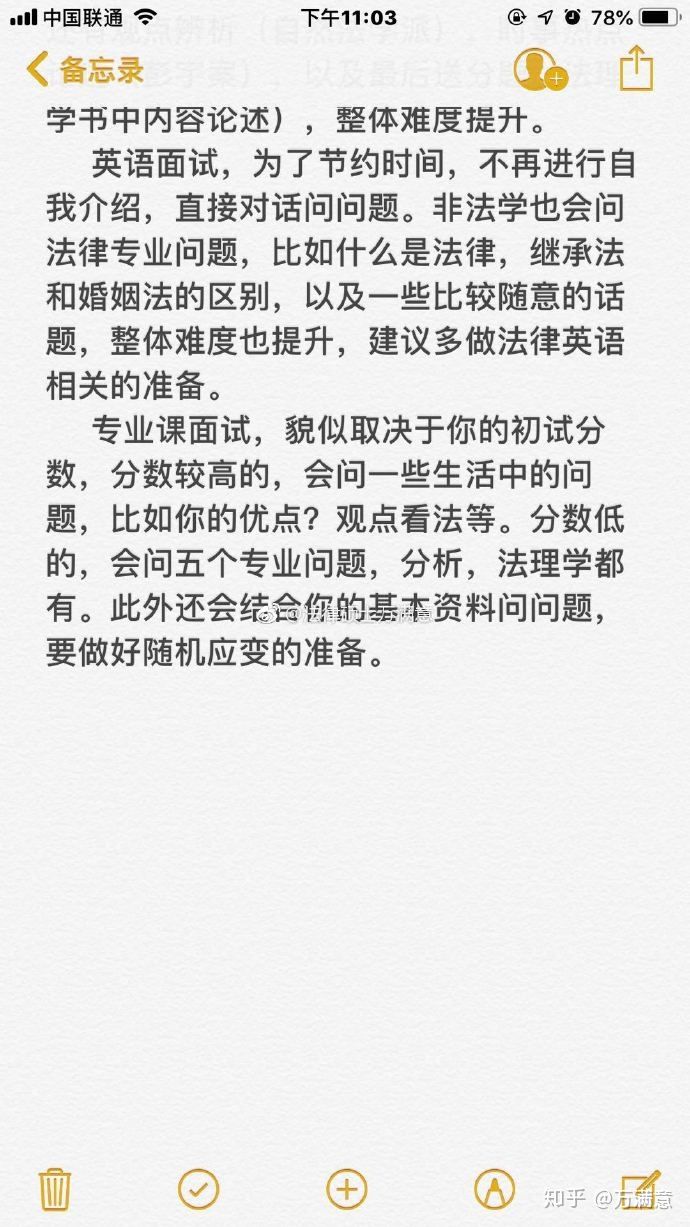Delete this note with the trash icon
690x1227 pixels.
[x=54, y=1189]
